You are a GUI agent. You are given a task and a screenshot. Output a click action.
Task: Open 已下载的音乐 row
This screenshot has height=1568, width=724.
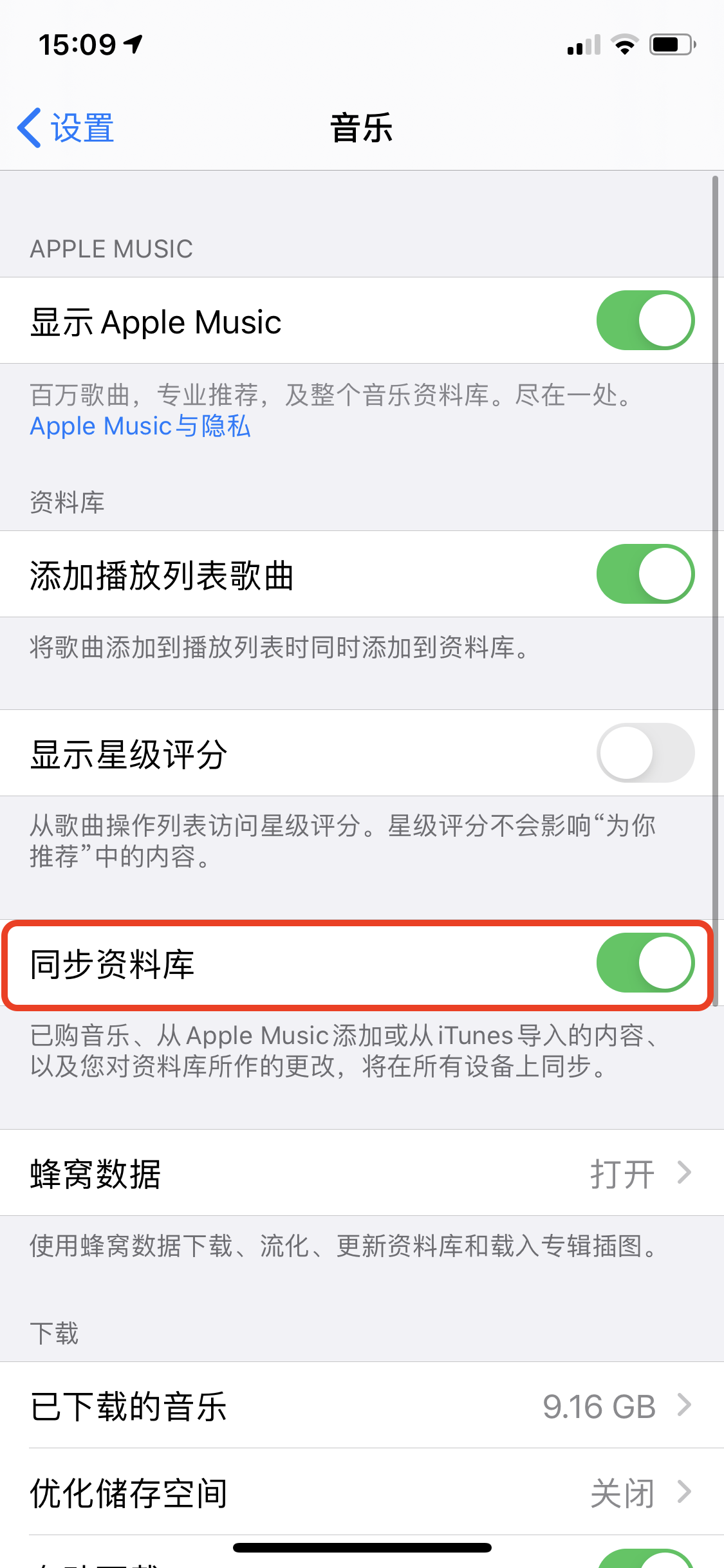click(362, 1406)
